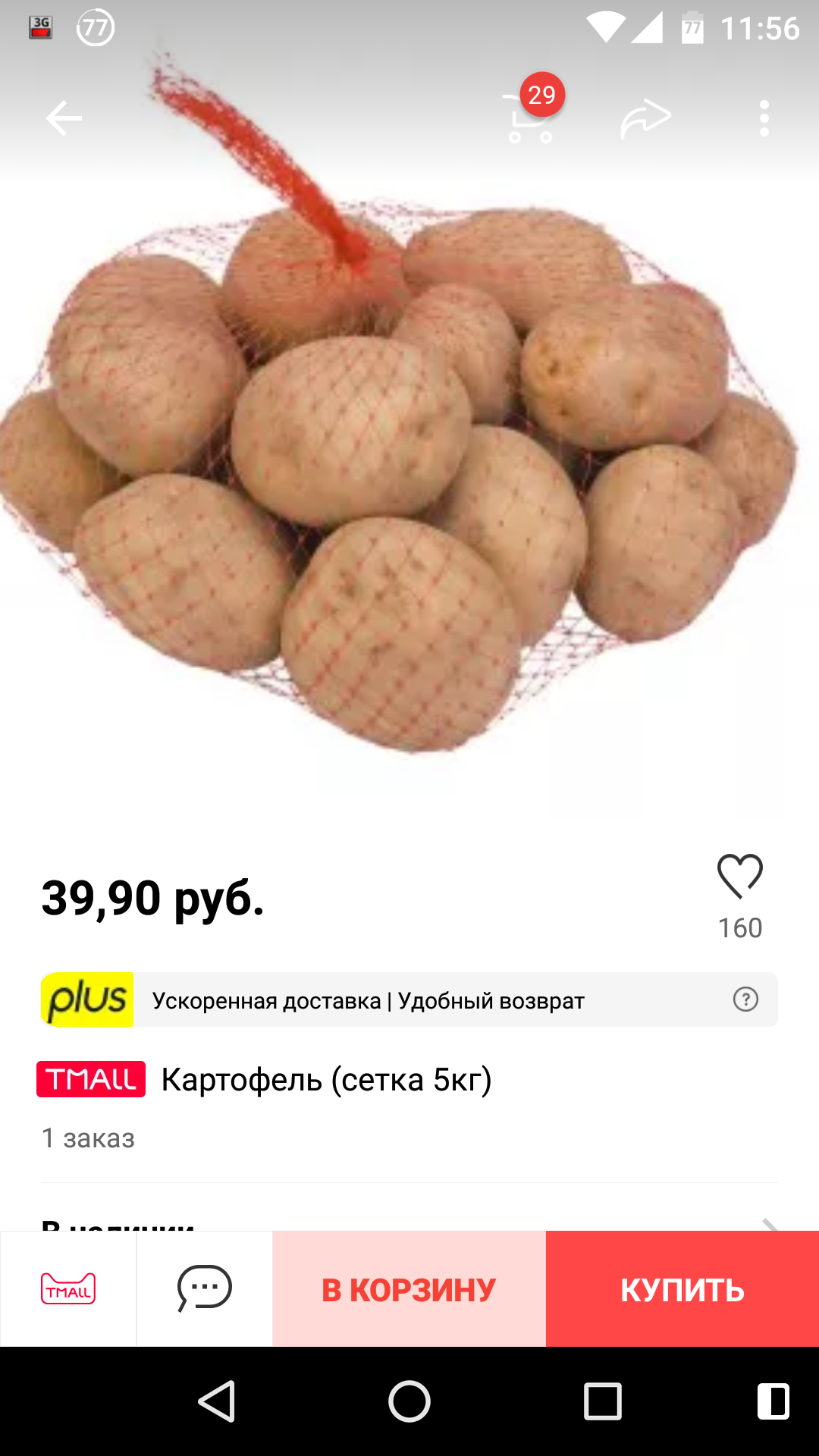The image size is (819, 1456).
Task: Buy now with the КУПИТЬ button
Action: pos(682,1289)
